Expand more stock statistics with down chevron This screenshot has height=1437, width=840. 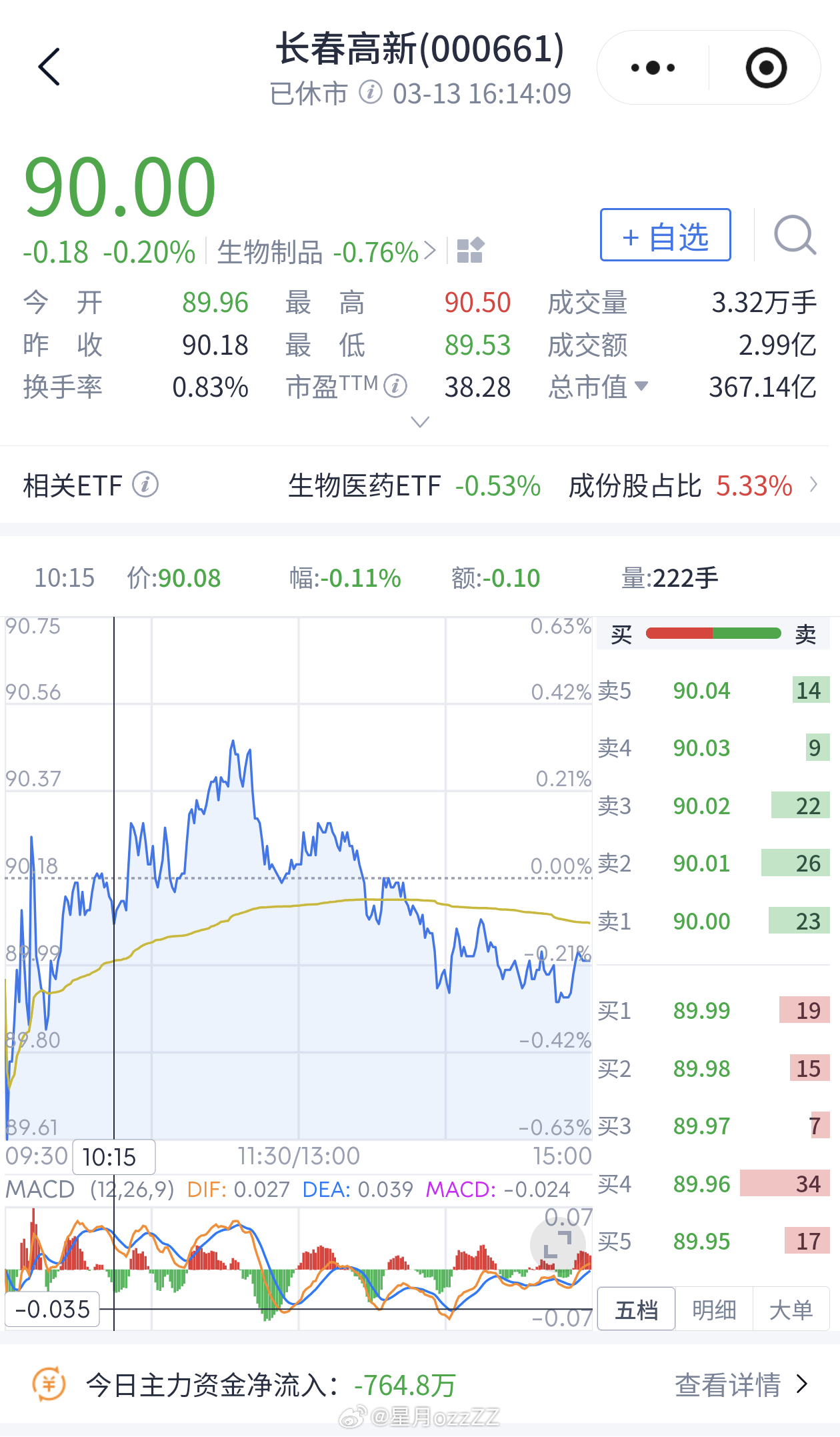419,422
